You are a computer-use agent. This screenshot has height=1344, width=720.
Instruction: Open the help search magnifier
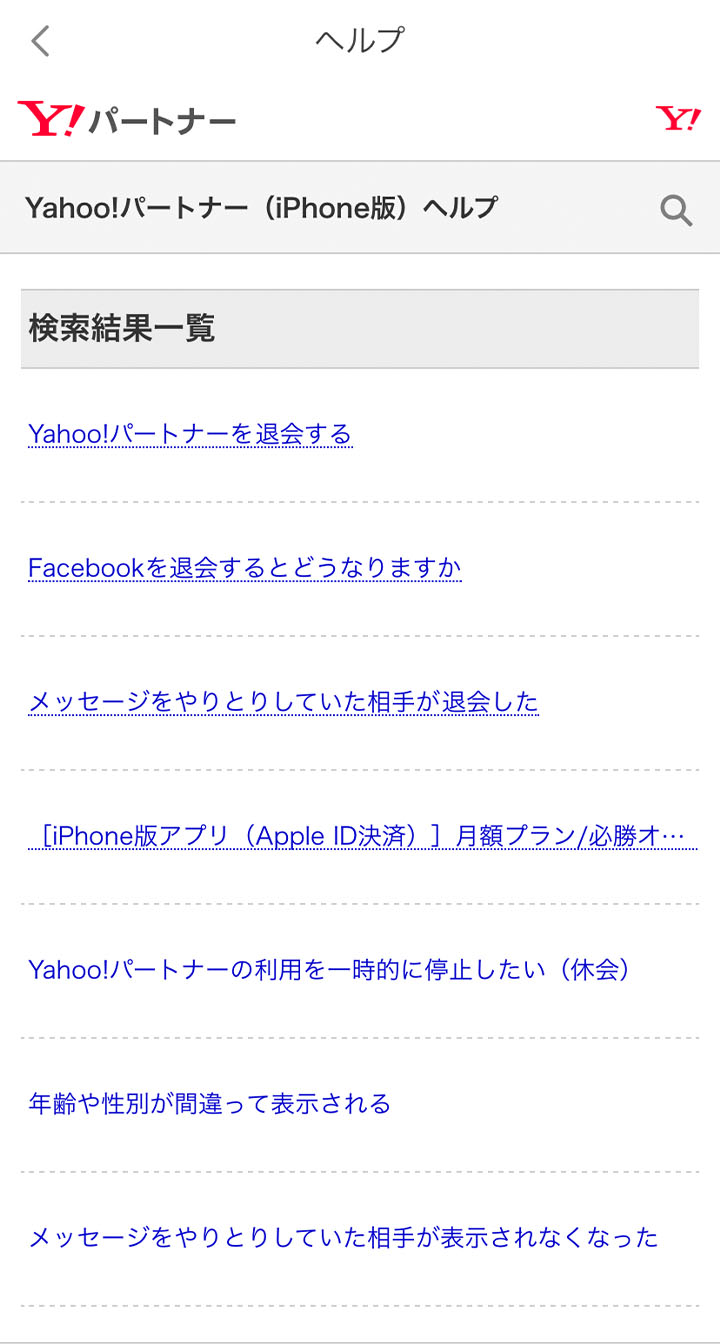[676, 209]
